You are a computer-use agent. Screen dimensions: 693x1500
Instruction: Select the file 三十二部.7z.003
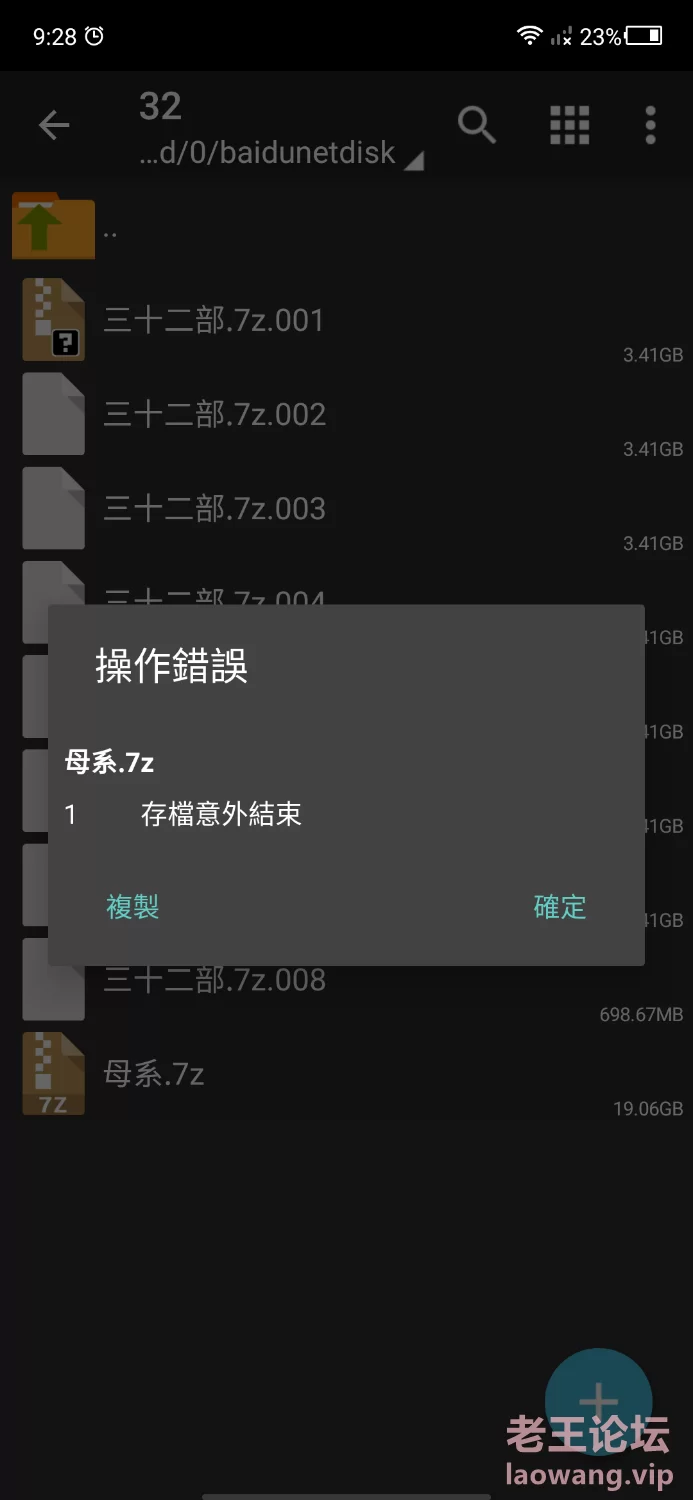pos(346,508)
